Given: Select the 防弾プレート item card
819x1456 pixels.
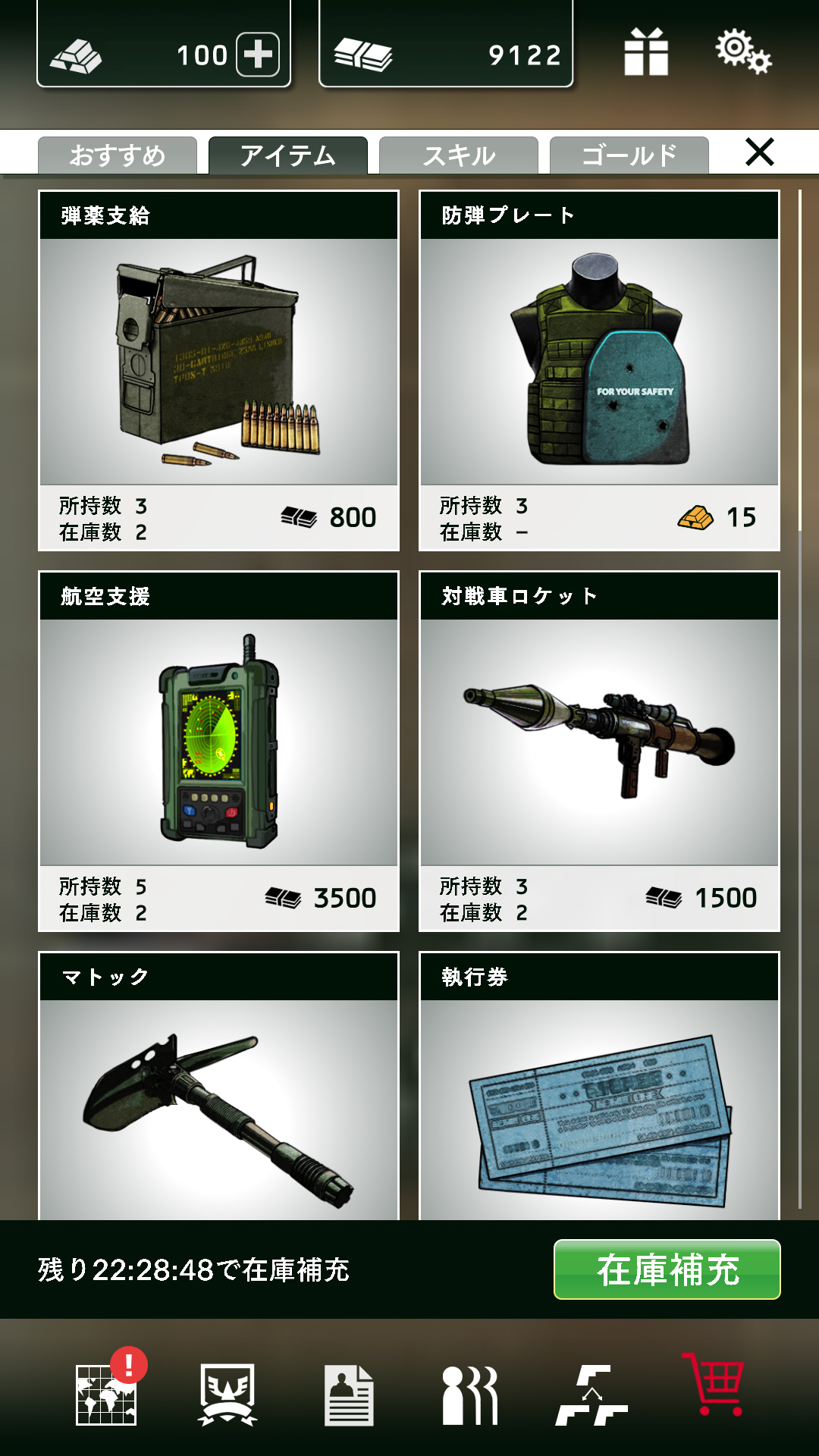Looking at the screenshot, I should (599, 370).
